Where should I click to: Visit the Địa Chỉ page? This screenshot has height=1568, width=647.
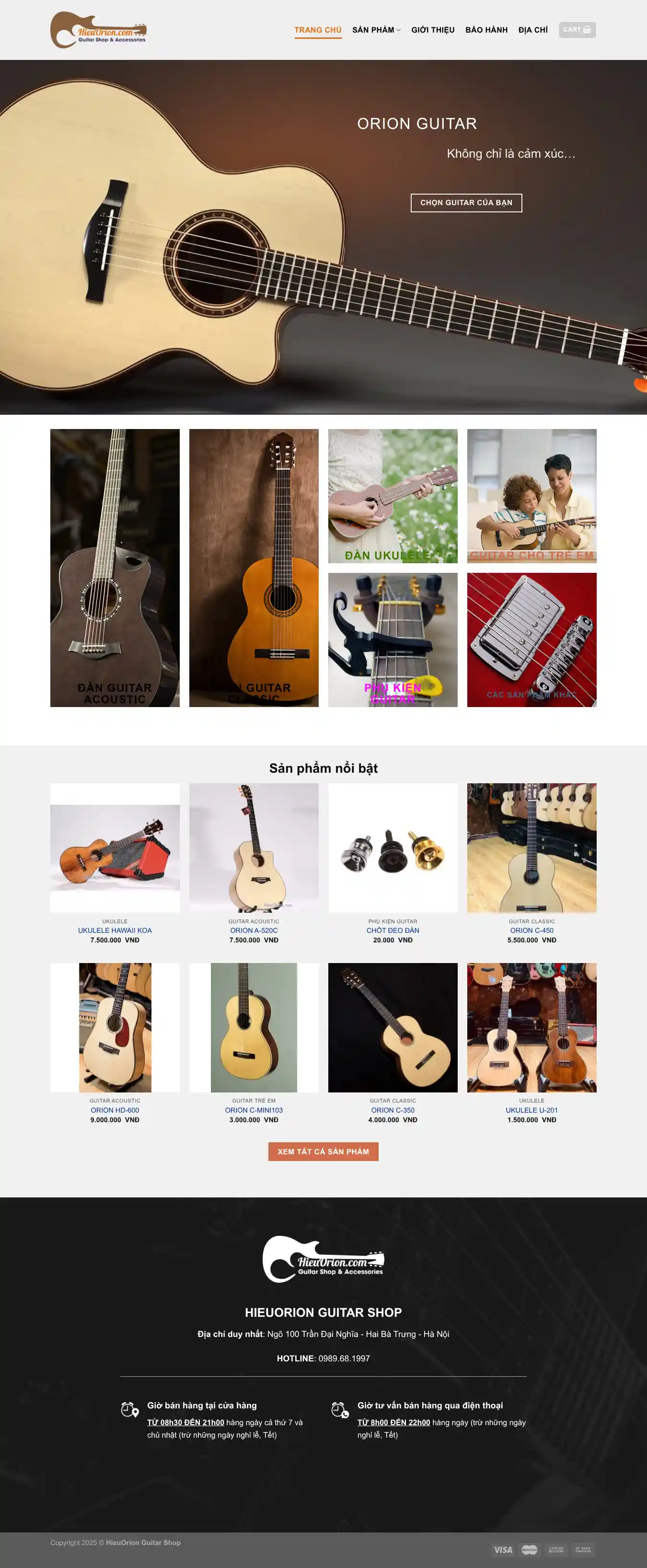(x=532, y=30)
